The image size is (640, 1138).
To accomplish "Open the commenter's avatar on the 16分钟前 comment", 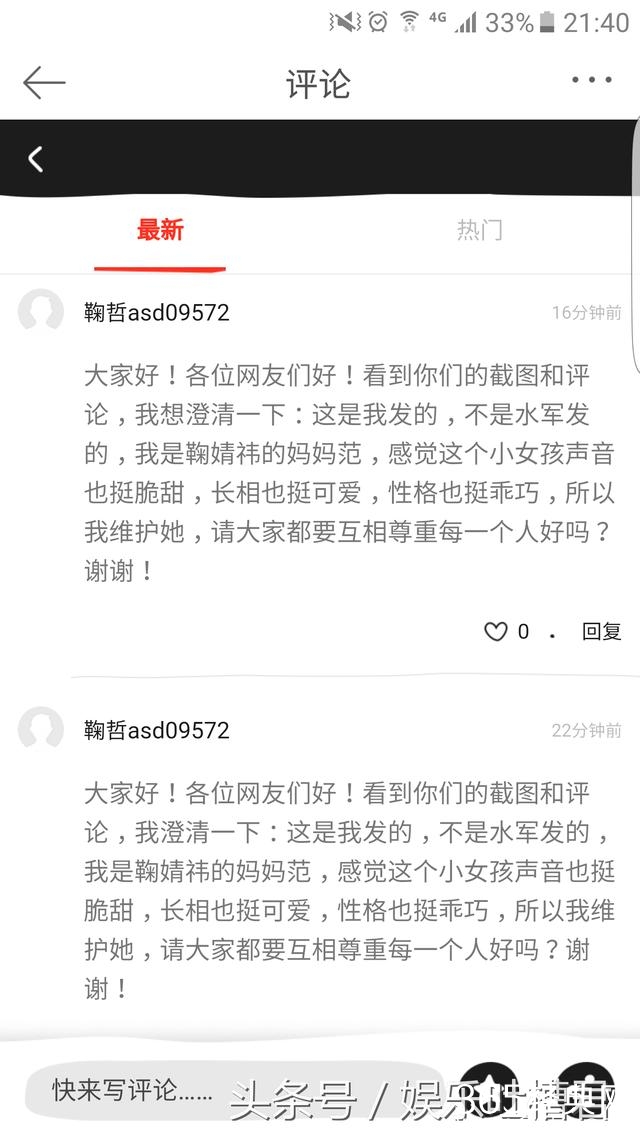I will (41, 313).
